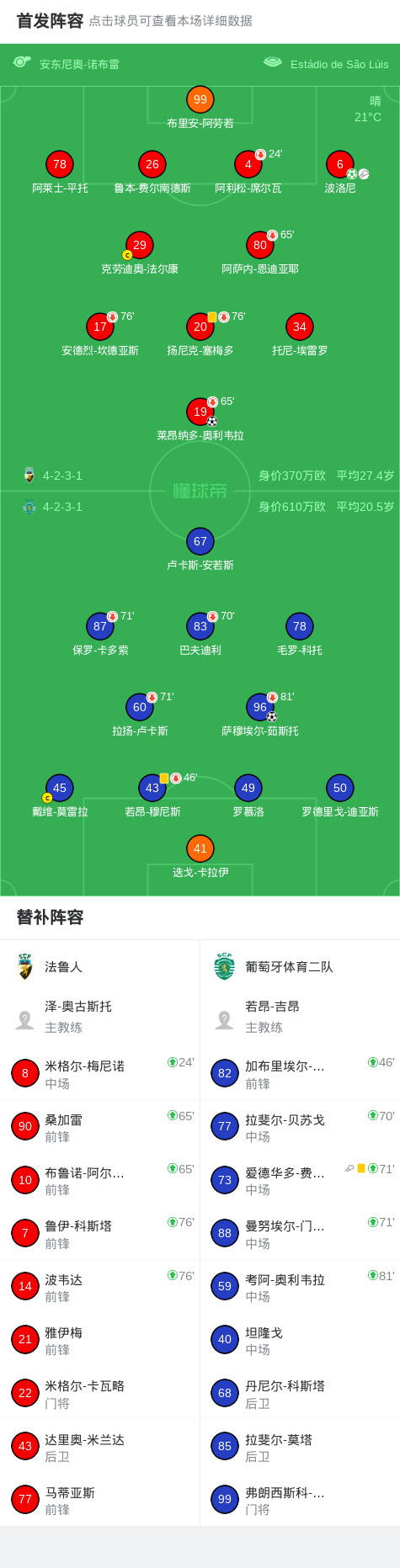Tap player 安德烈-坎德亚斯 number 17

pos(100,327)
